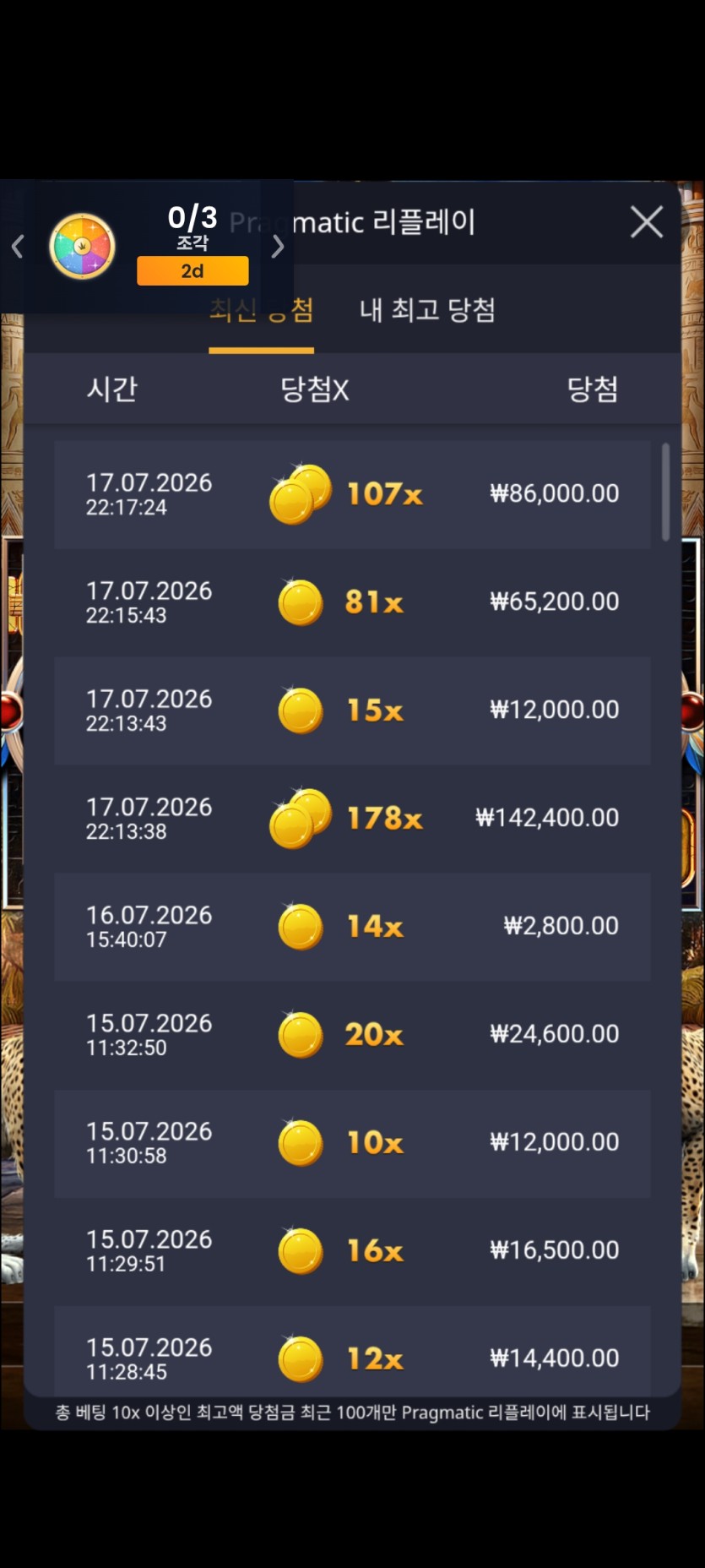Open the prize wheel widget

[82, 246]
